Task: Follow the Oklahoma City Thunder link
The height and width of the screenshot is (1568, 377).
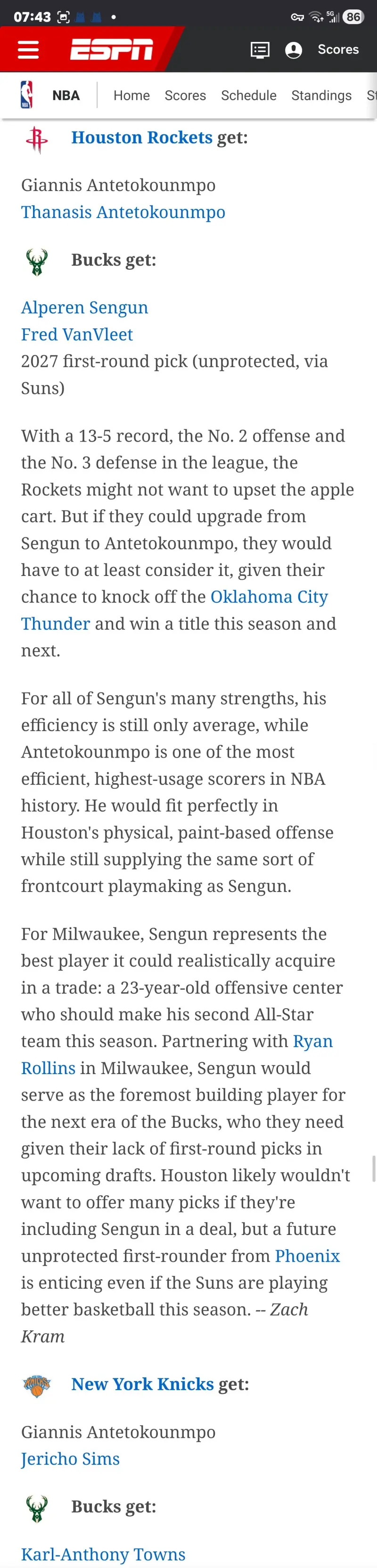Action: click(x=269, y=597)
